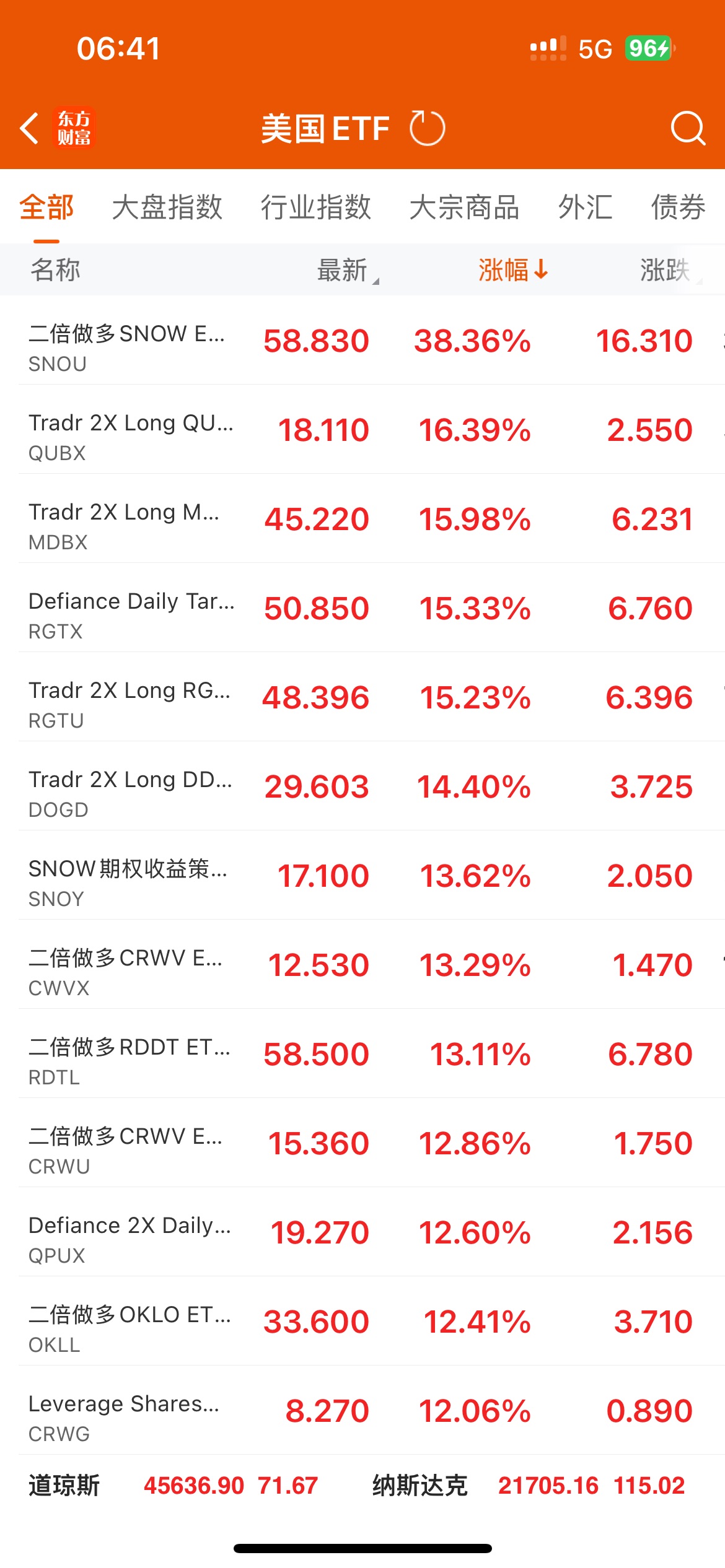This screenshot has height=1568, width=725.
Task: Go back with the top-left arrow
Action: tap(29, 128)
